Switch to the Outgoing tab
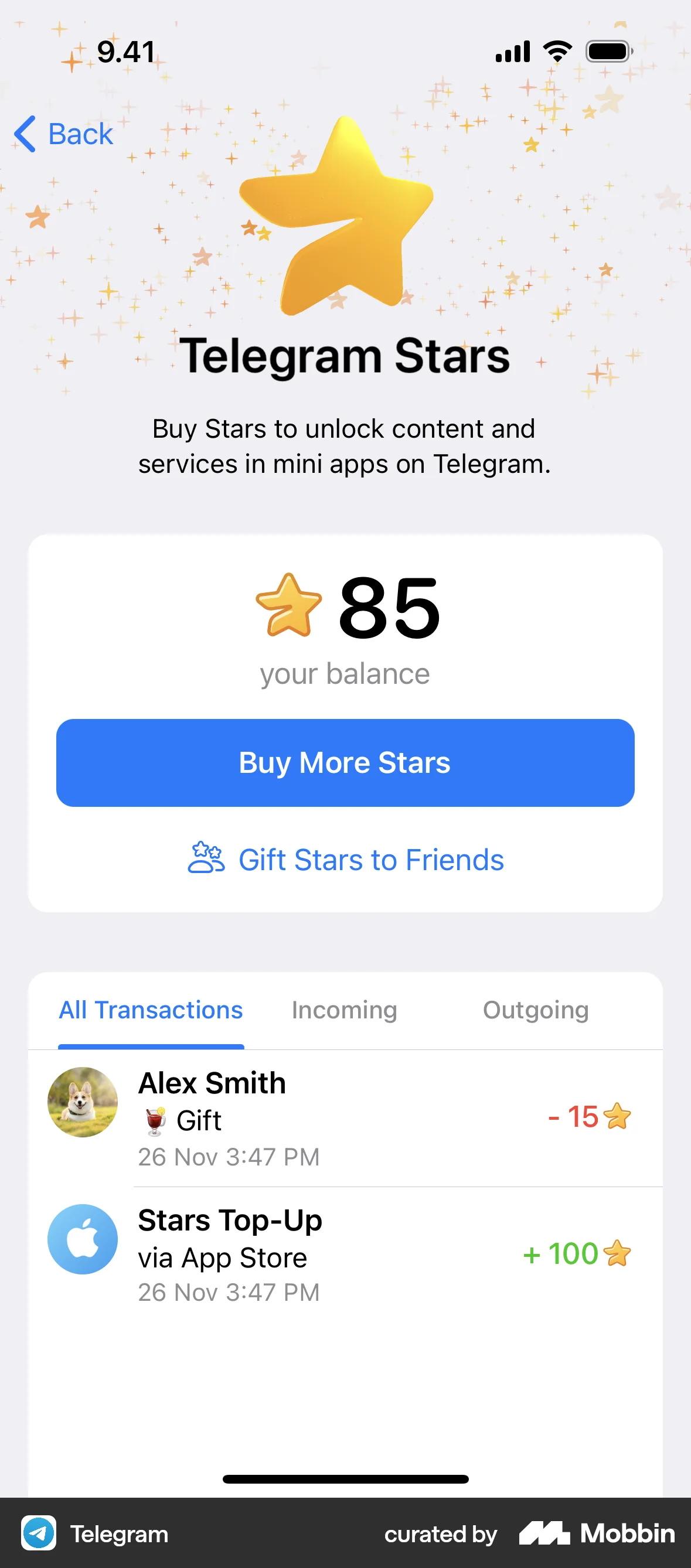The image size is (691, 1568). click(535, 1010)
